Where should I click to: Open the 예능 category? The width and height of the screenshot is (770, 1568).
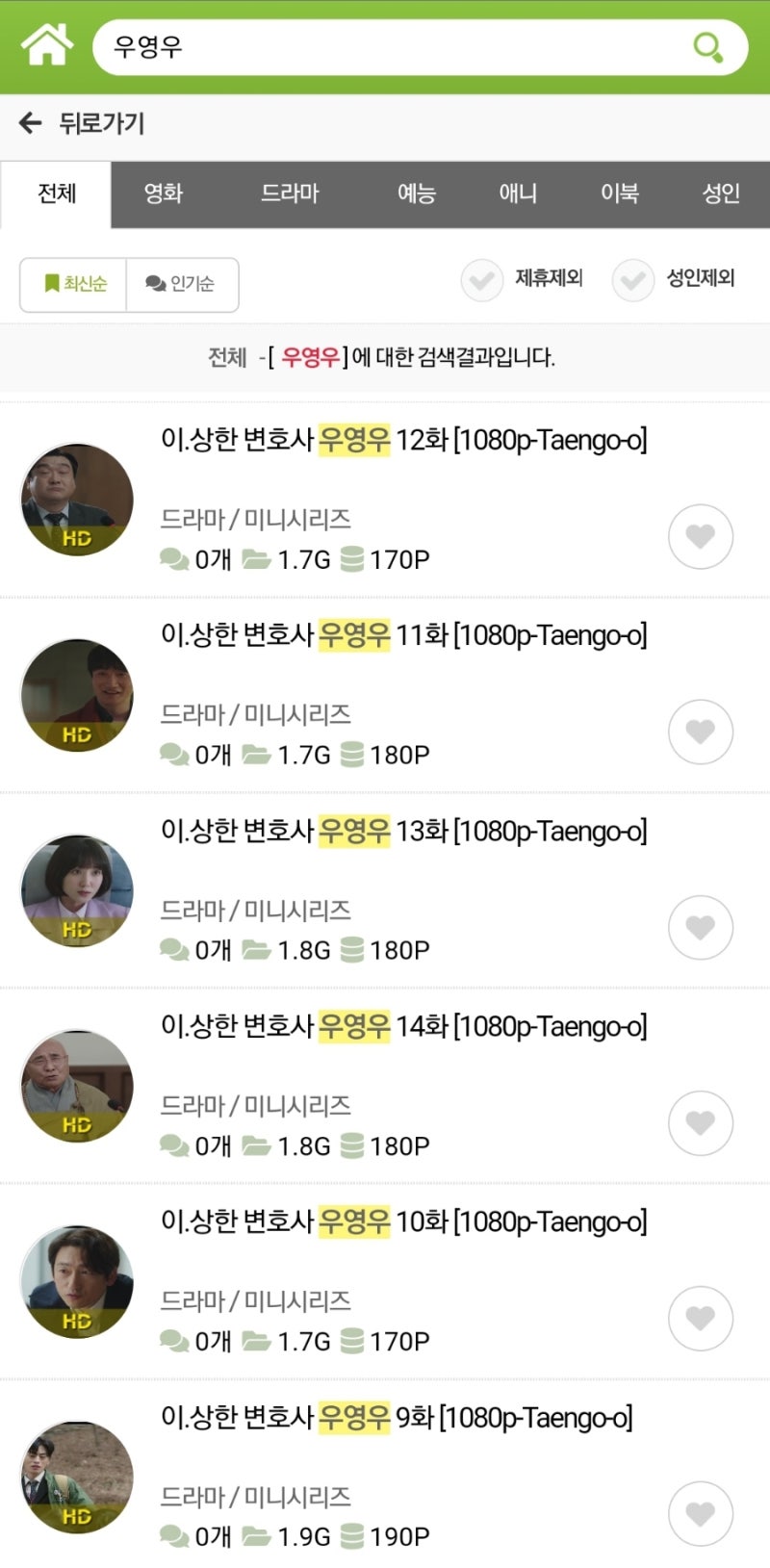pyautogui.click(x=416, y=193)
